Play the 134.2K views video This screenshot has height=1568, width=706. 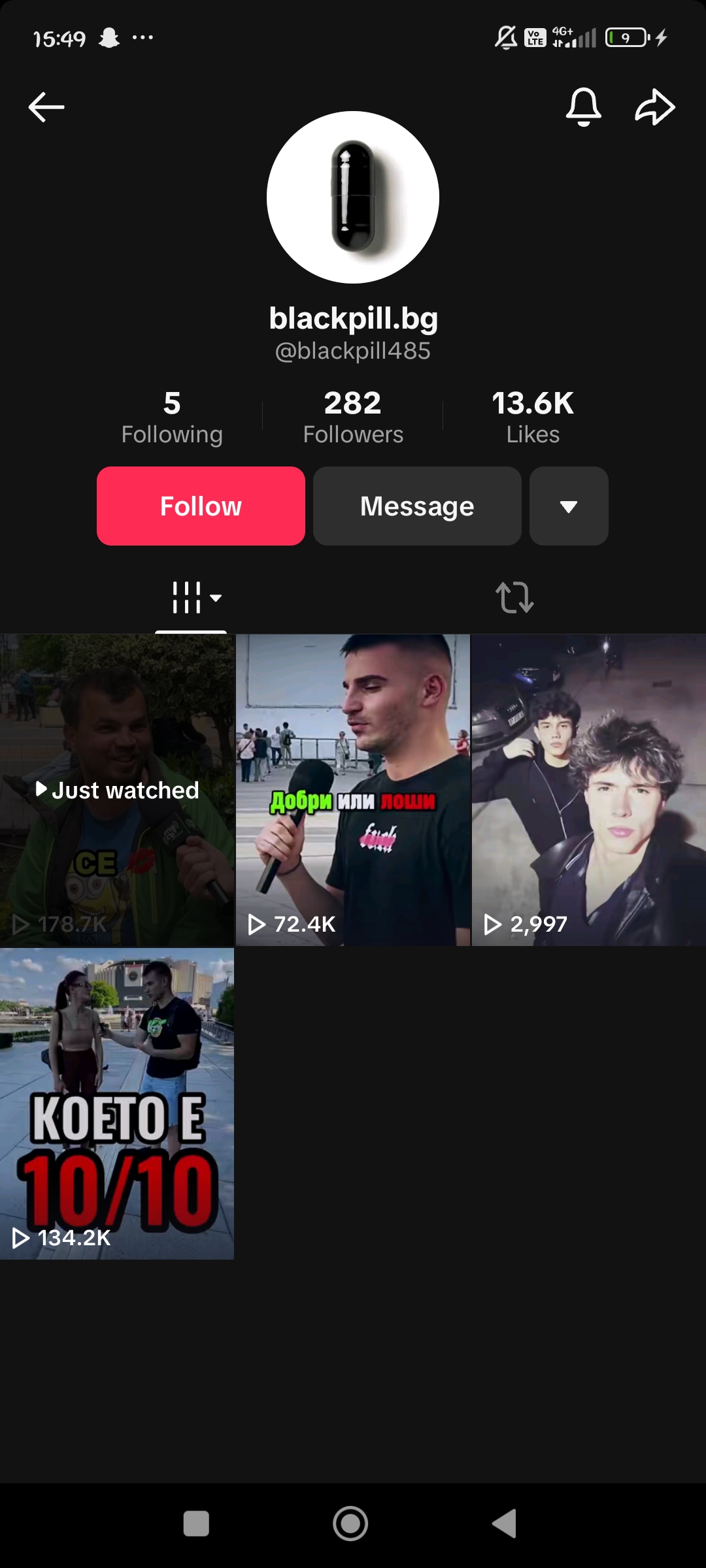click(117, 1103)
